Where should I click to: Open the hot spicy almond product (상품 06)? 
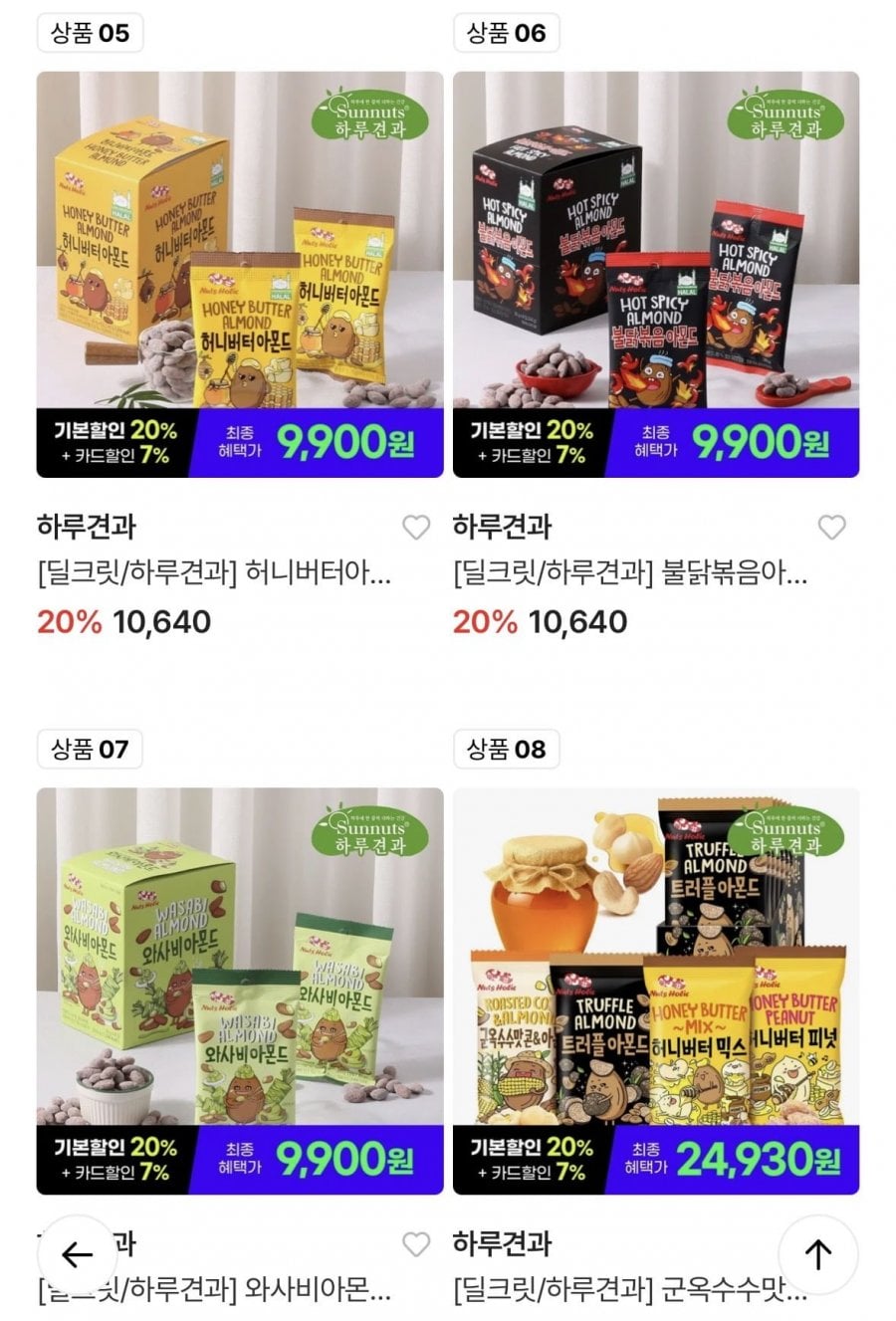point(656,274)
